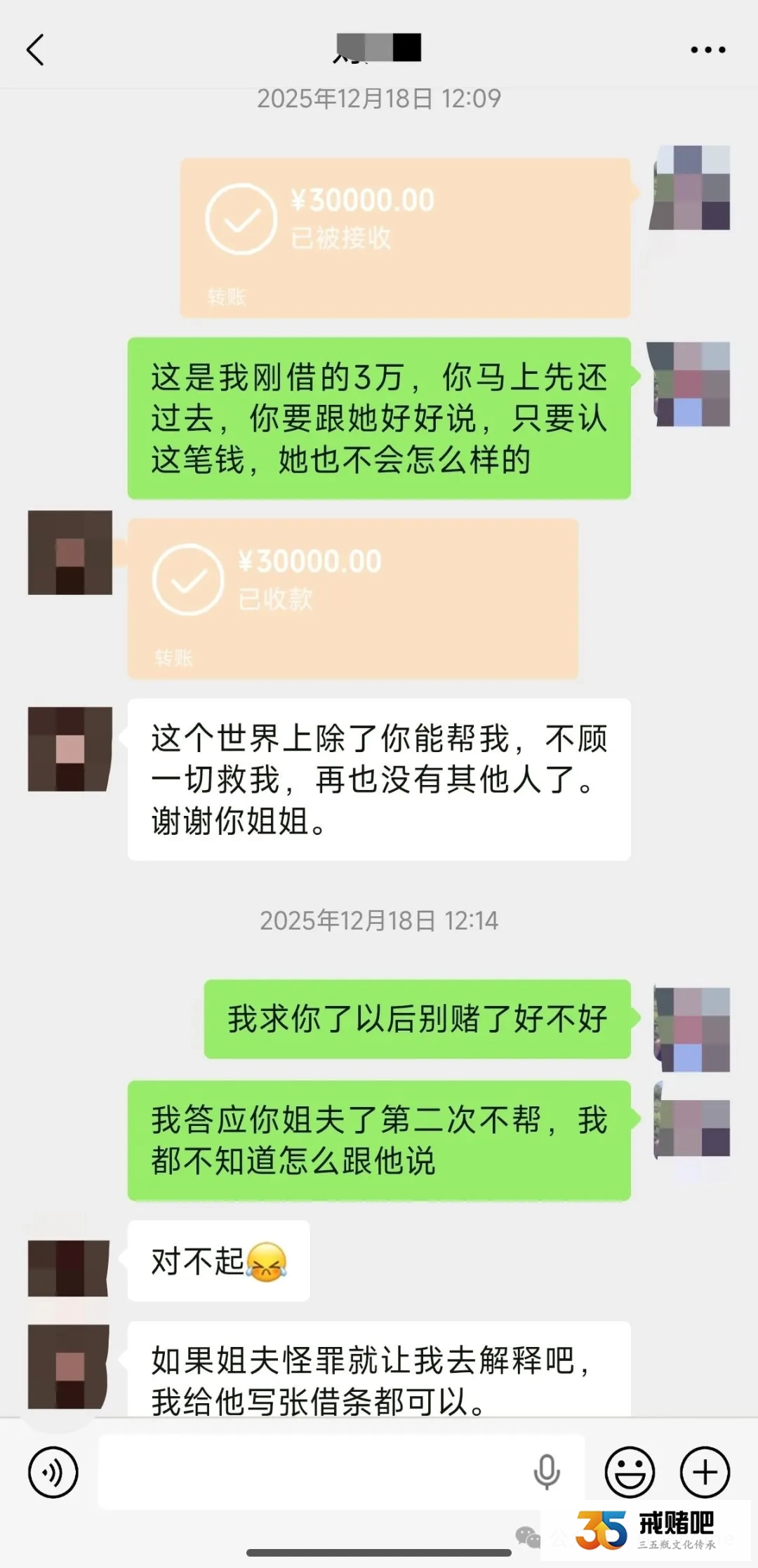Start voice-to-text with the microphone icon
The height and width of the screenshot is (1568, 758).
click(x=547, y=1472)
